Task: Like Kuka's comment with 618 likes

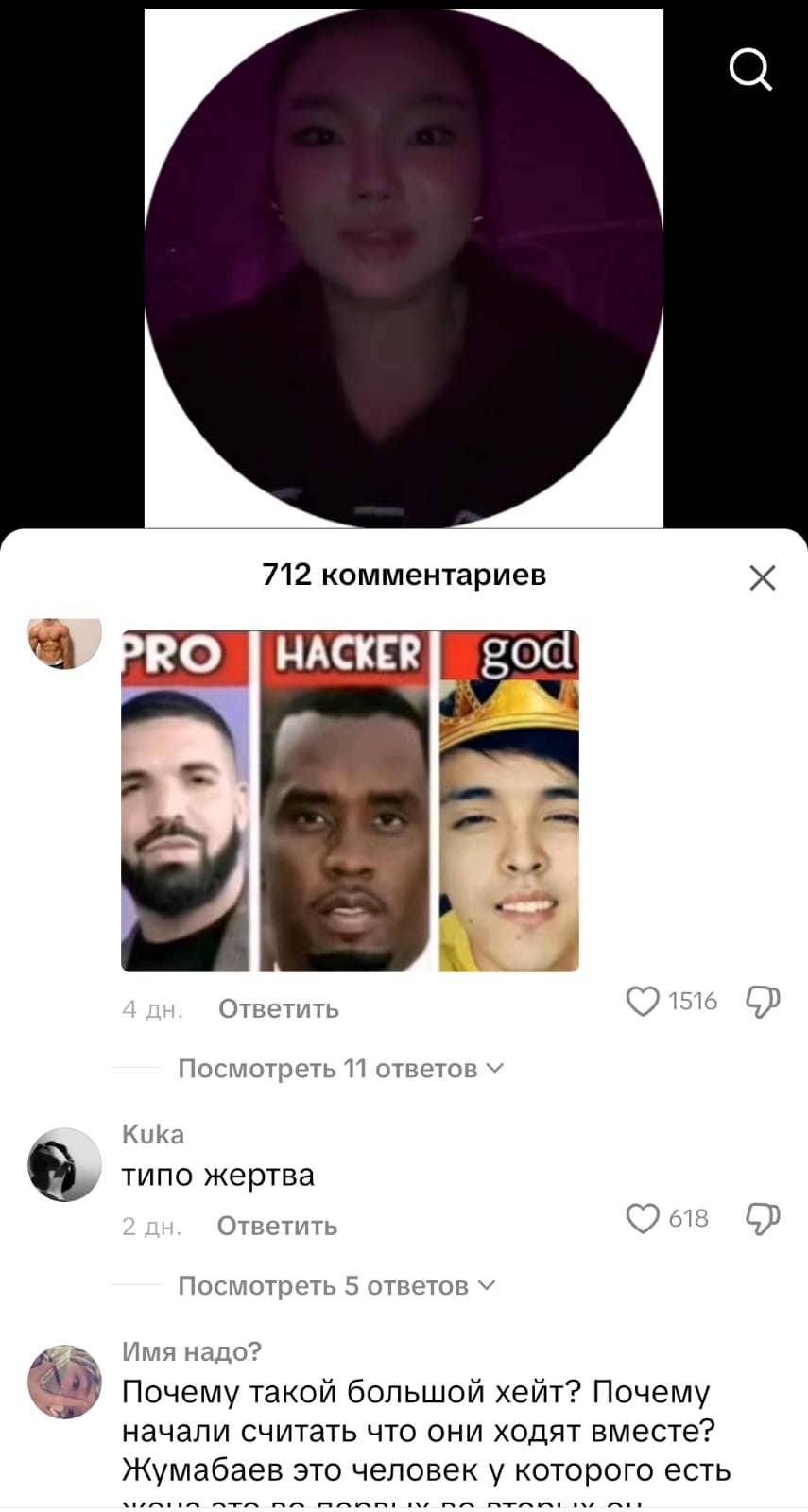Action: [x=644, y=1218]
